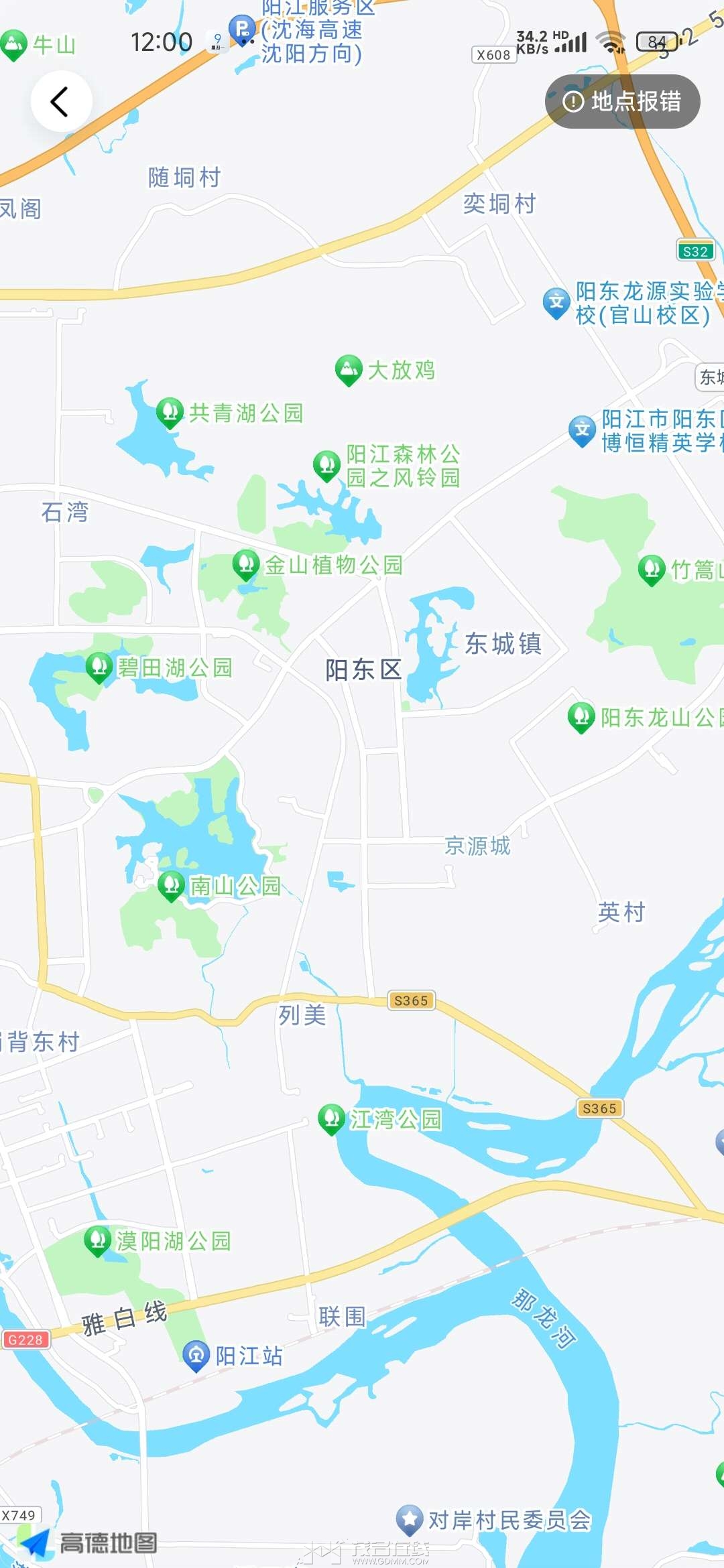This screenshot has width=724, height=1568.
Task: Tap the 阳江服务区 parking marker
Action: tap(241, 29)
